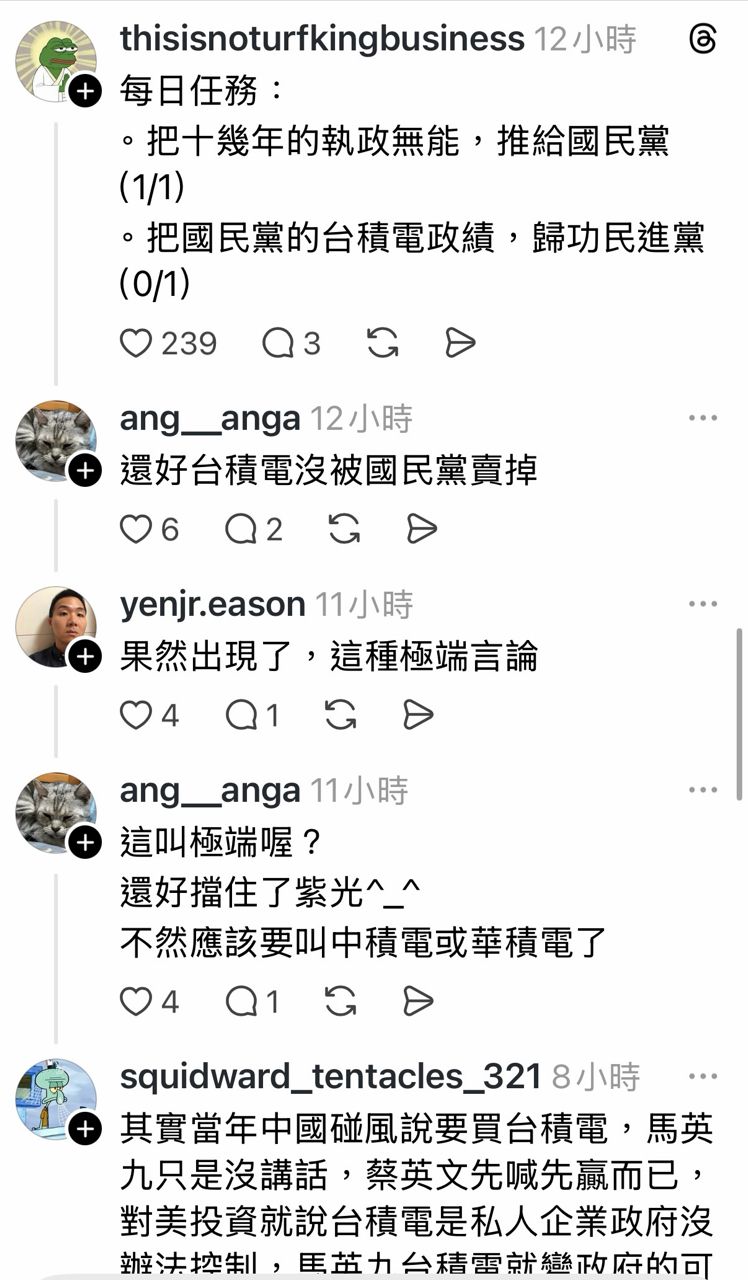
Task: Repost thisisnoturfkingbusiness's post
Action: [x=382, y=343]
